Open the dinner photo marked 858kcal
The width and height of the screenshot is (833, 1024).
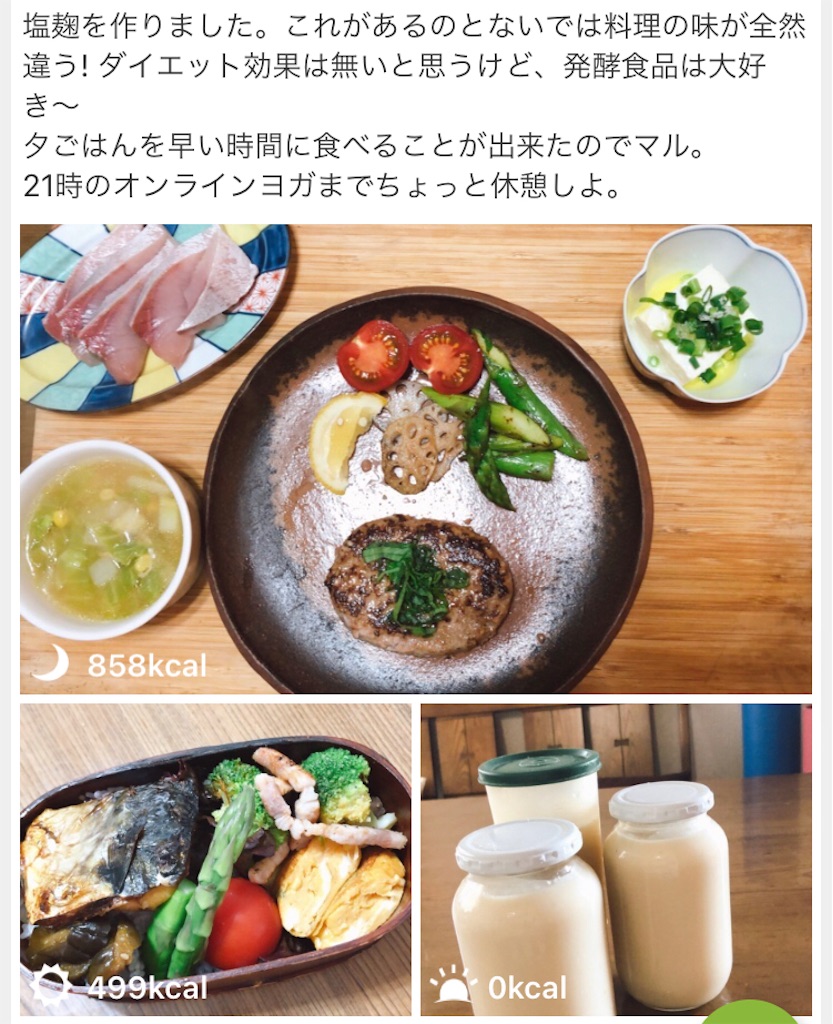[415, 458]
